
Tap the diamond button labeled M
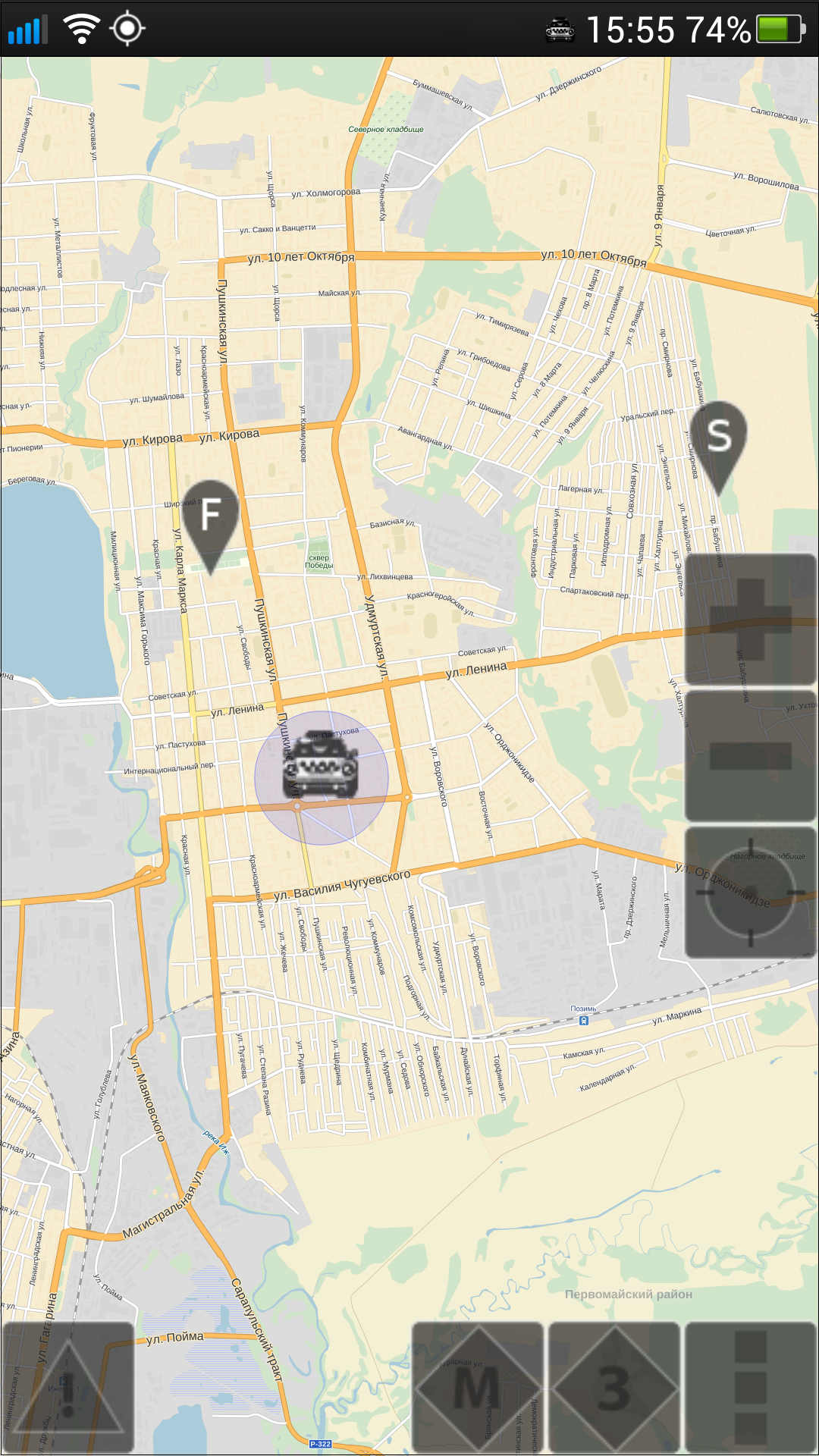(478, 1387)
